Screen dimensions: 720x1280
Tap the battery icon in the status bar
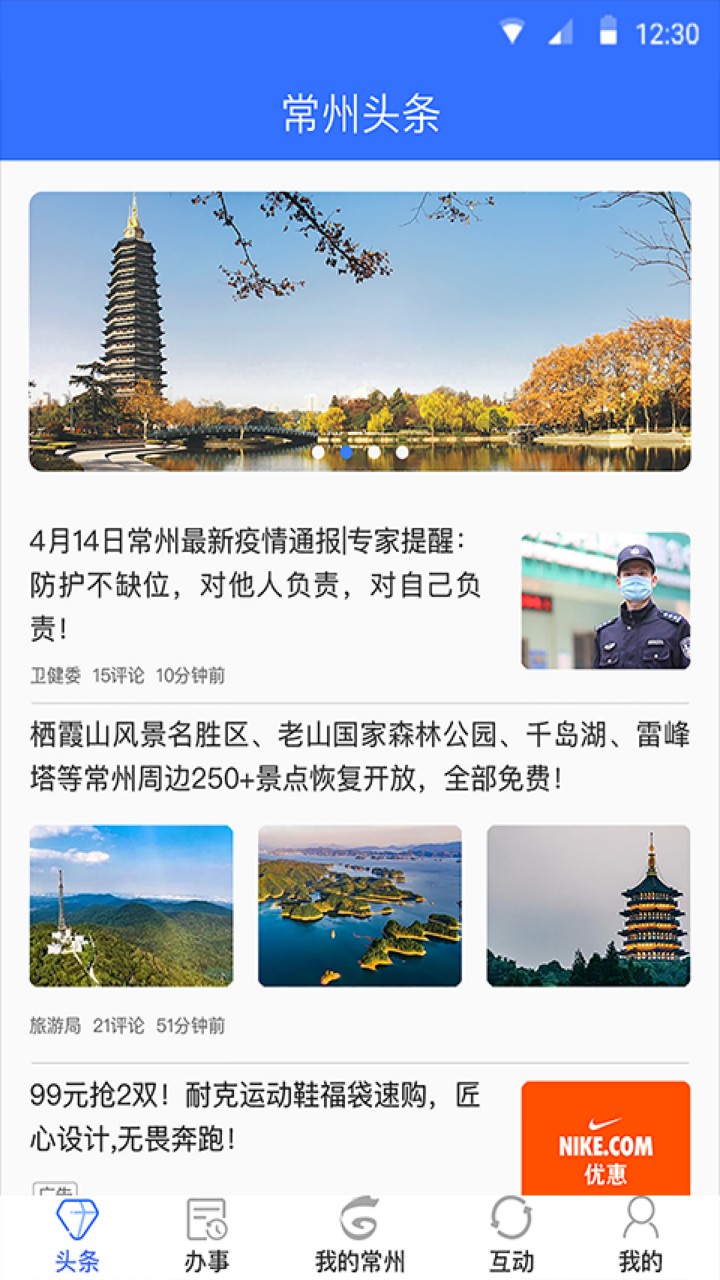(609, 31)
